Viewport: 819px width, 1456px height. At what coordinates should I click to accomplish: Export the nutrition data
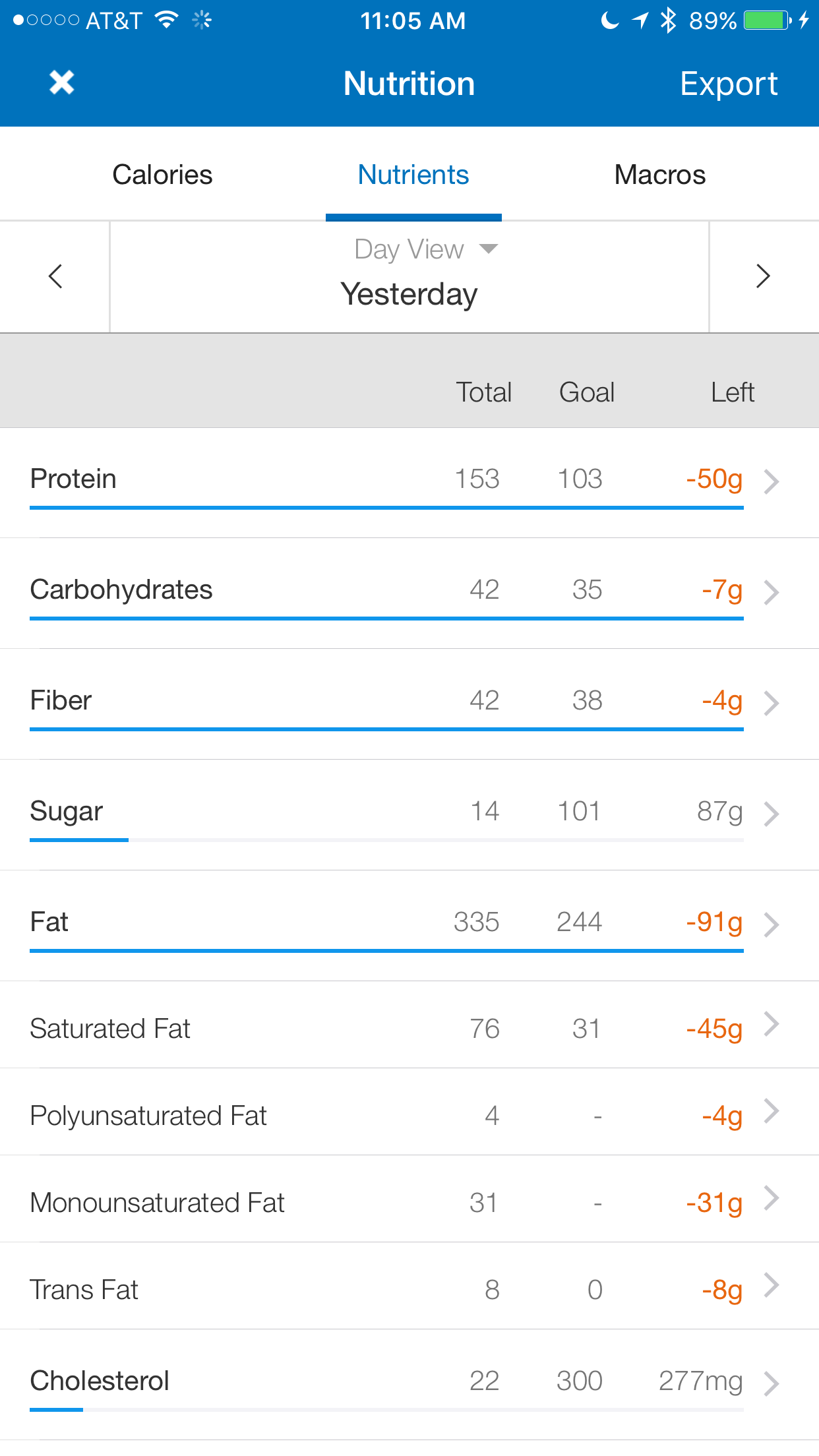(x=729, y=84)
